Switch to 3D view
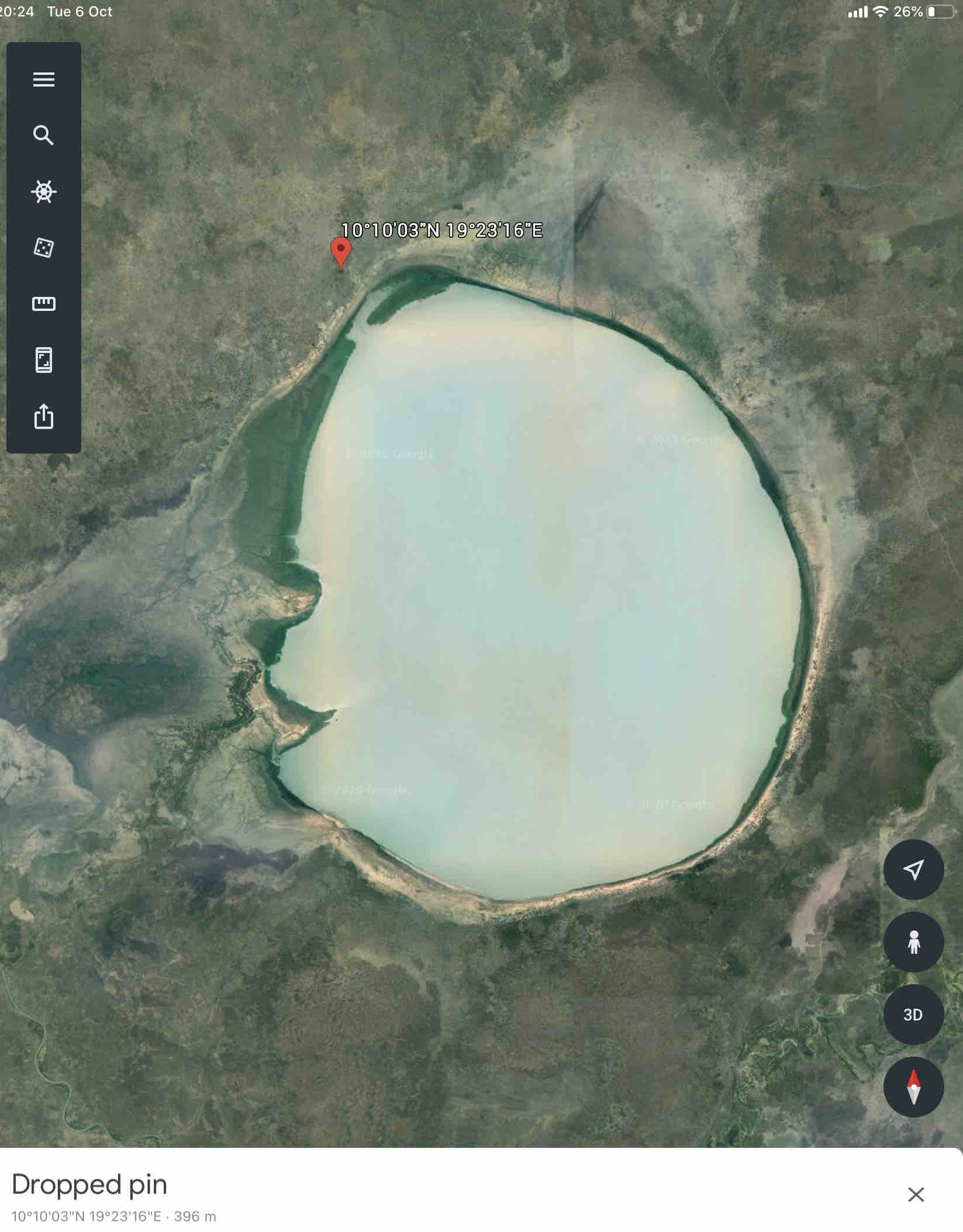This screenshot has height=1232, width=963. (x=913, y=1015)
